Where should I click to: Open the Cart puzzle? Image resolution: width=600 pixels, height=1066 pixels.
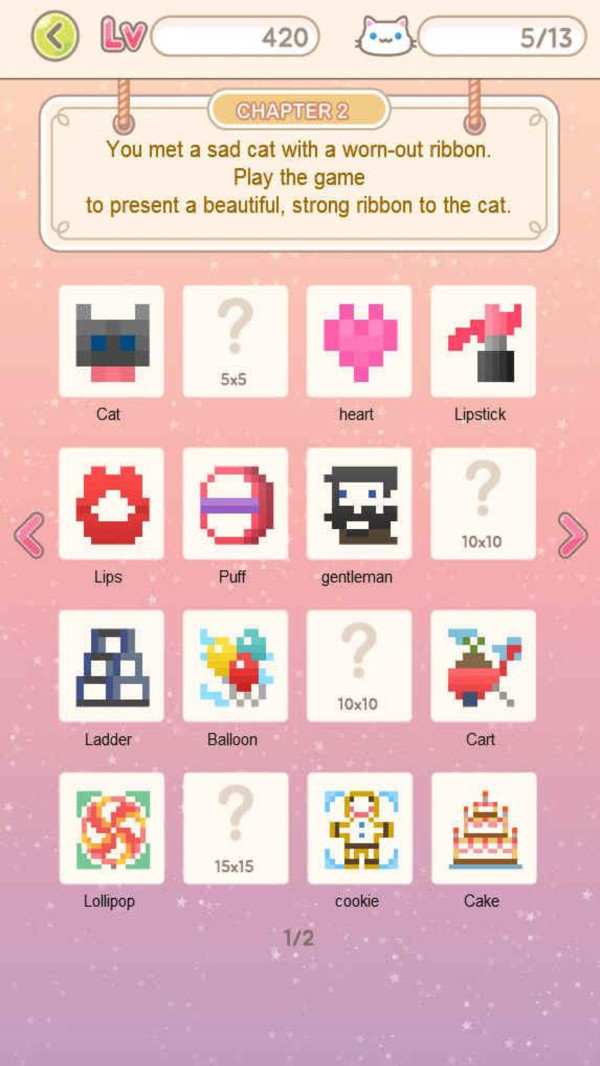482,666
